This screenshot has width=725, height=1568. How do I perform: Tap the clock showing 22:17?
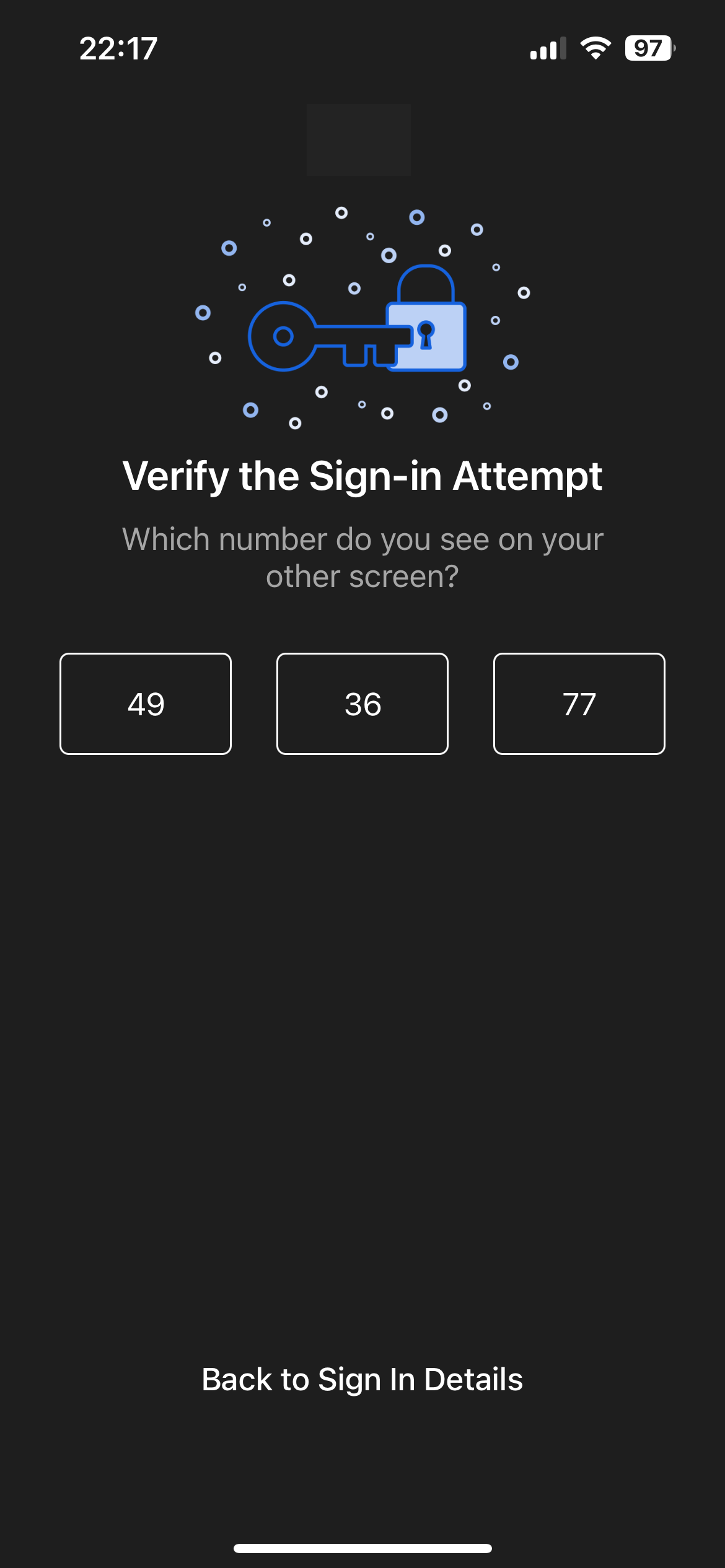[118, 50]
